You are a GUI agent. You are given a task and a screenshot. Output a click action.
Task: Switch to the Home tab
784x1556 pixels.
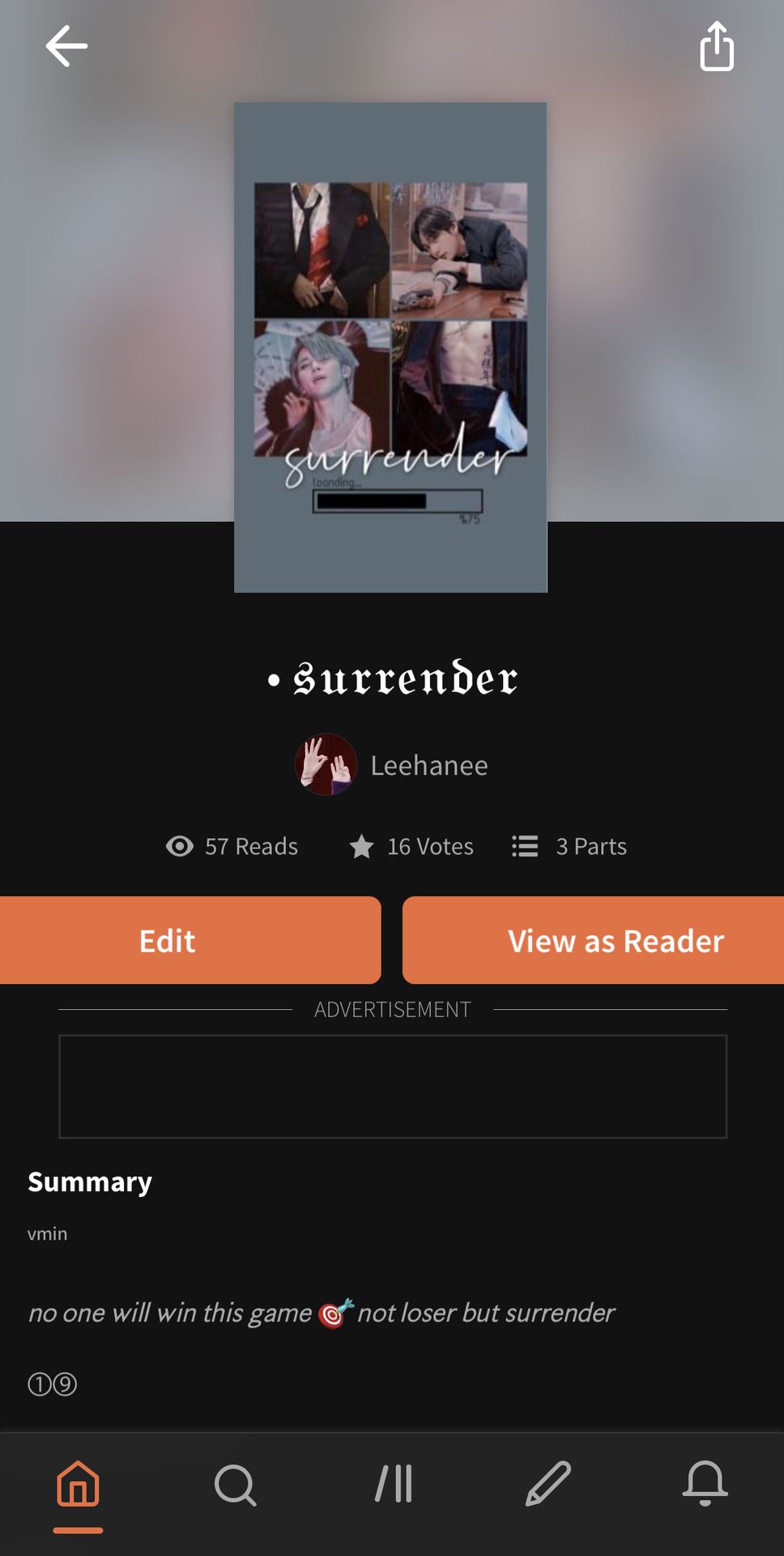coord(78,1485)
